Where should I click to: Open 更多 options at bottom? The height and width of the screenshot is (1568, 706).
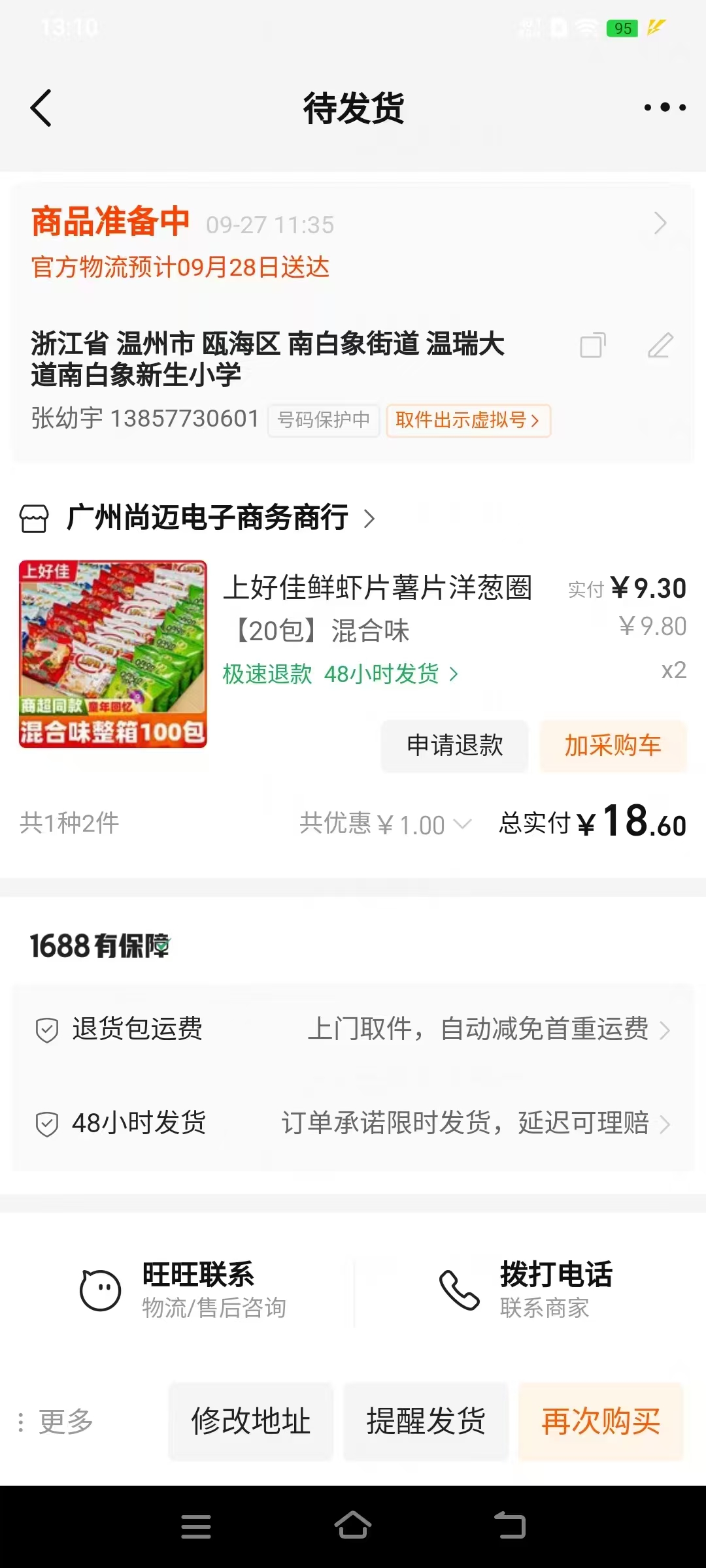[55, 1422]
